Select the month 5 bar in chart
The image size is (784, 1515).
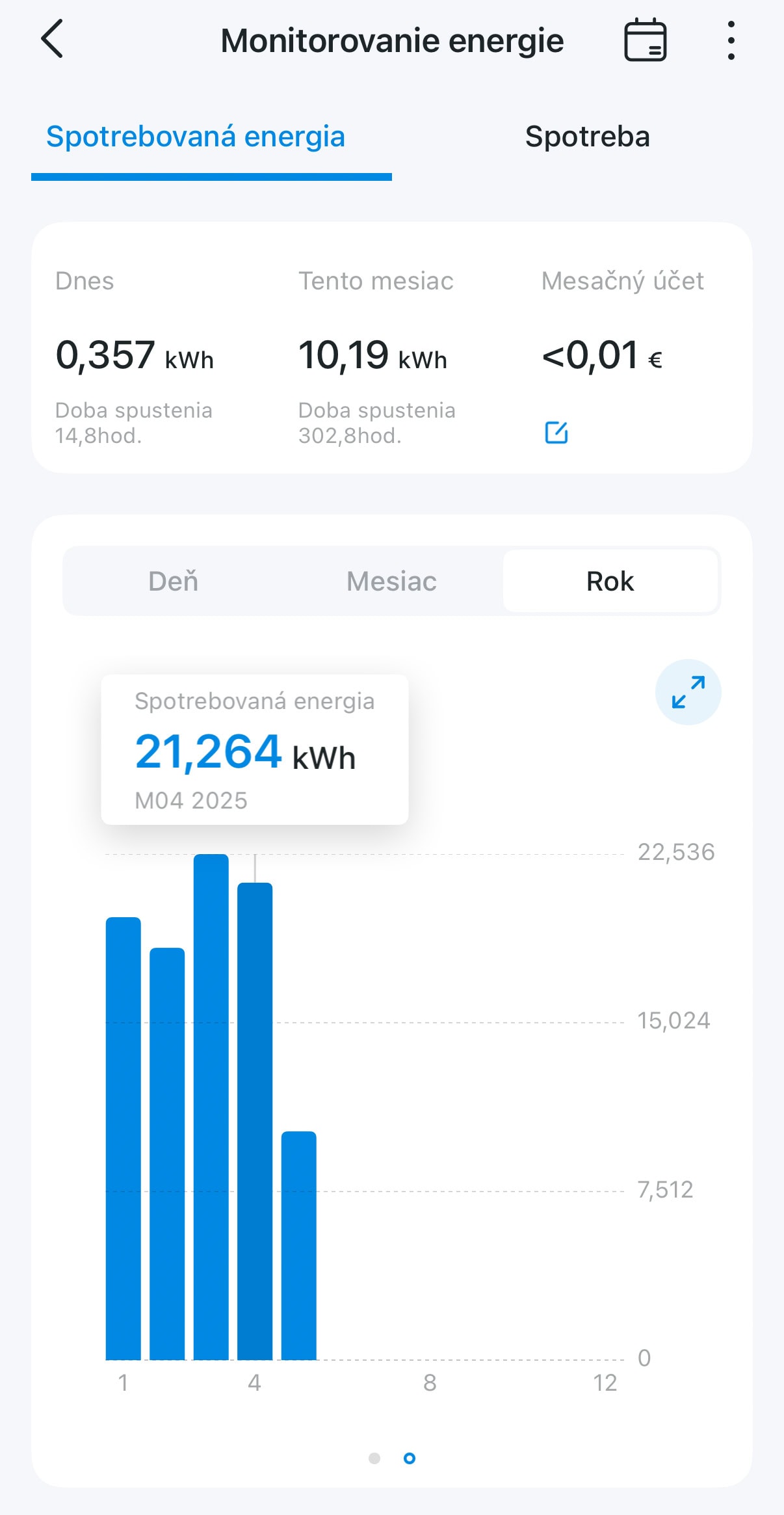tap(299, 1246)
